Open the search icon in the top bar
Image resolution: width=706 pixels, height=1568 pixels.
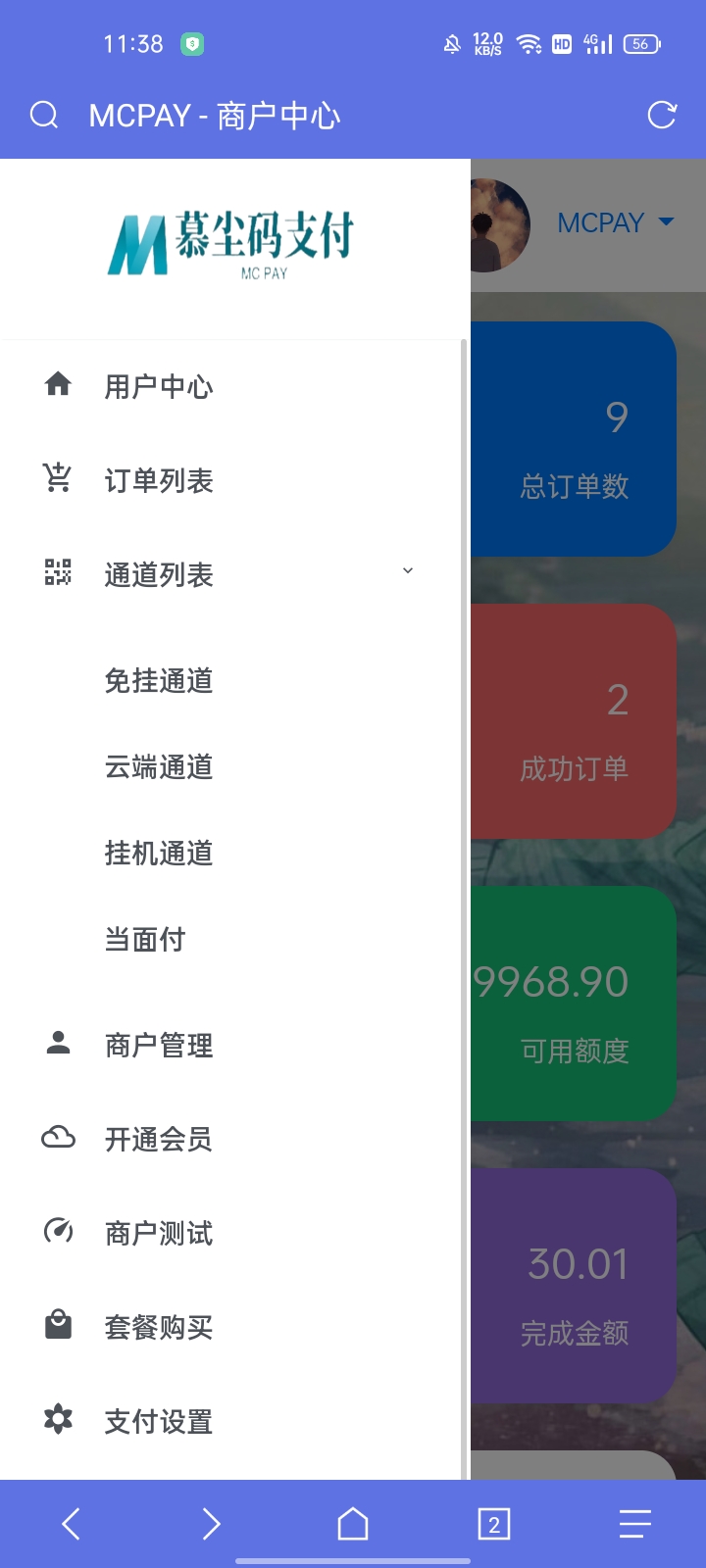point(43,115)
